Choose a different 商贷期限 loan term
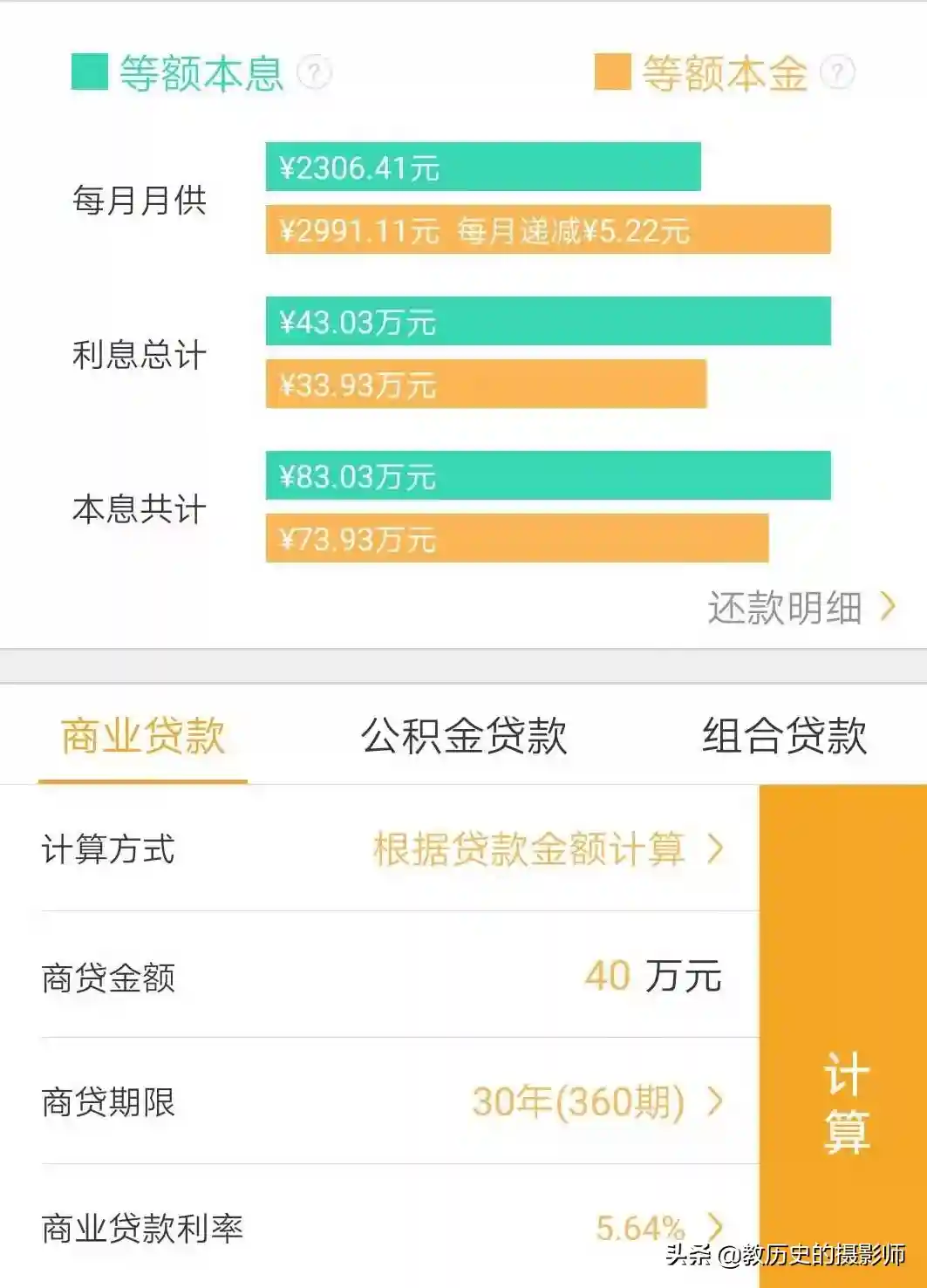The height and width of the screenshot is (1288, 927). pyautogui.click(x=596, y=1102)
